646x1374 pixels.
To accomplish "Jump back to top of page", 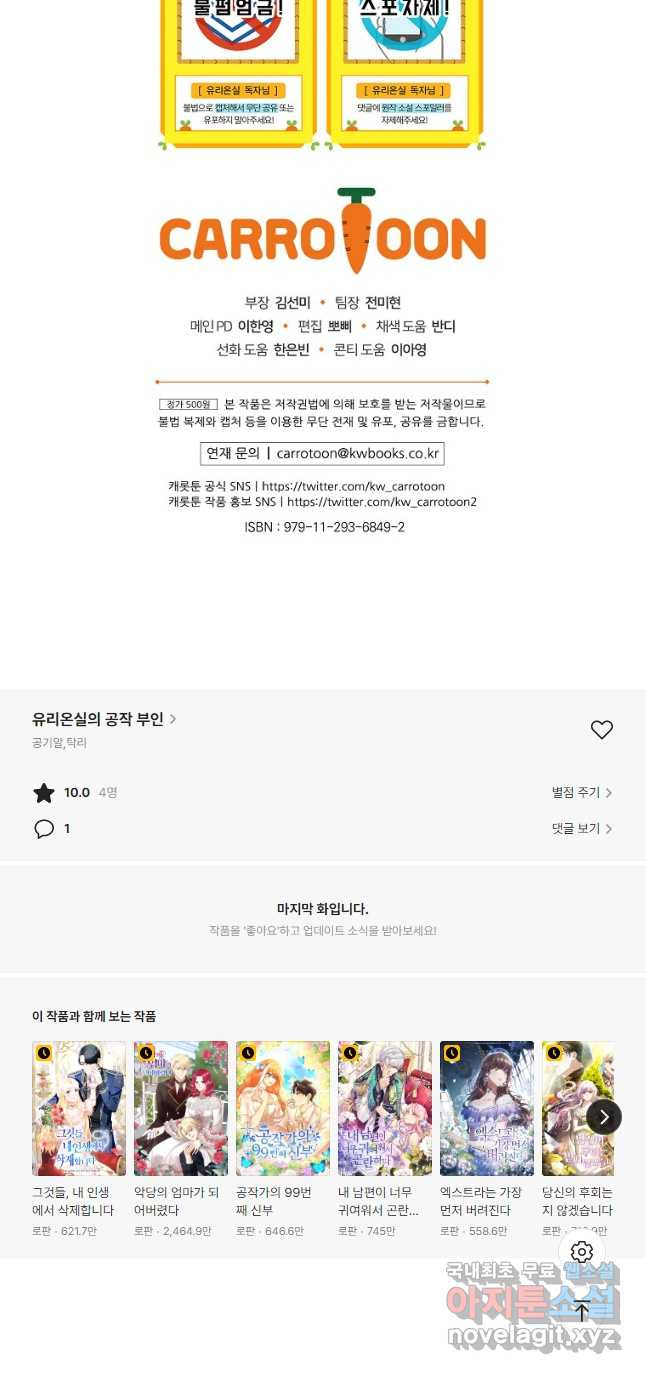I will coord(582,1310).
